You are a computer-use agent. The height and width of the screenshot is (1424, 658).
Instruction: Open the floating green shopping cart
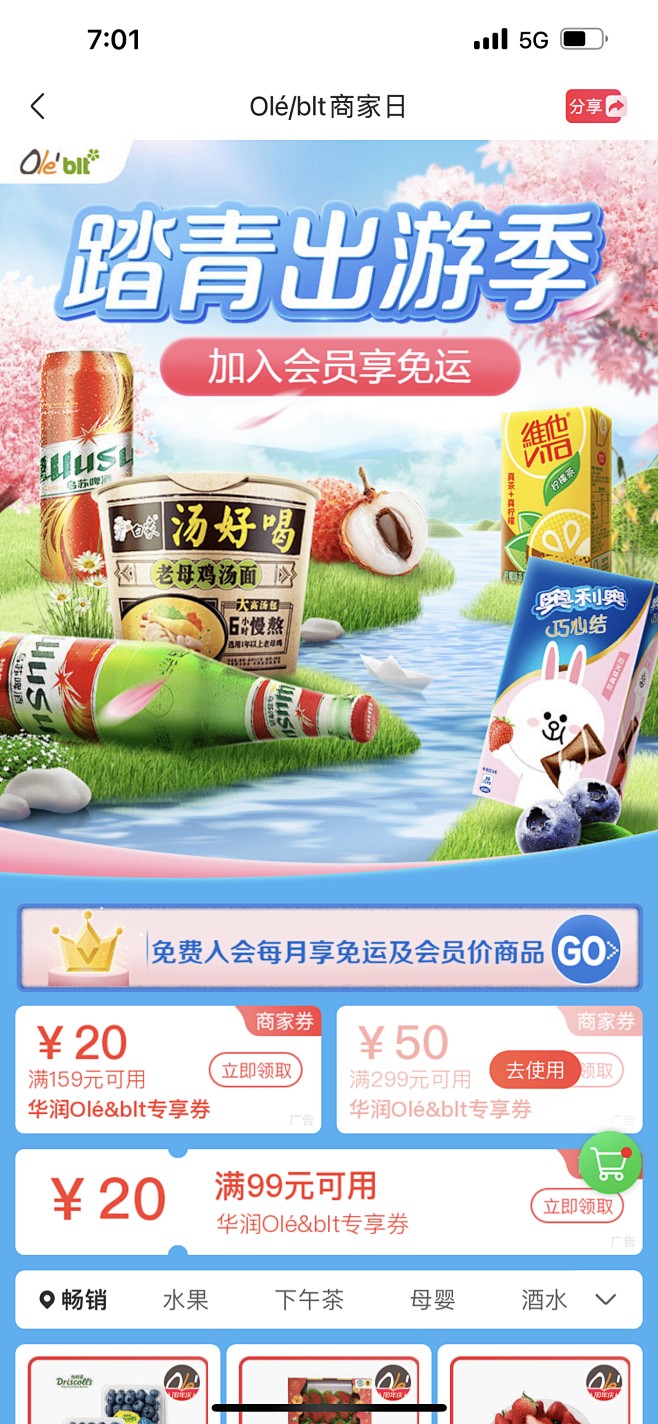click(x=610, y=1162)
